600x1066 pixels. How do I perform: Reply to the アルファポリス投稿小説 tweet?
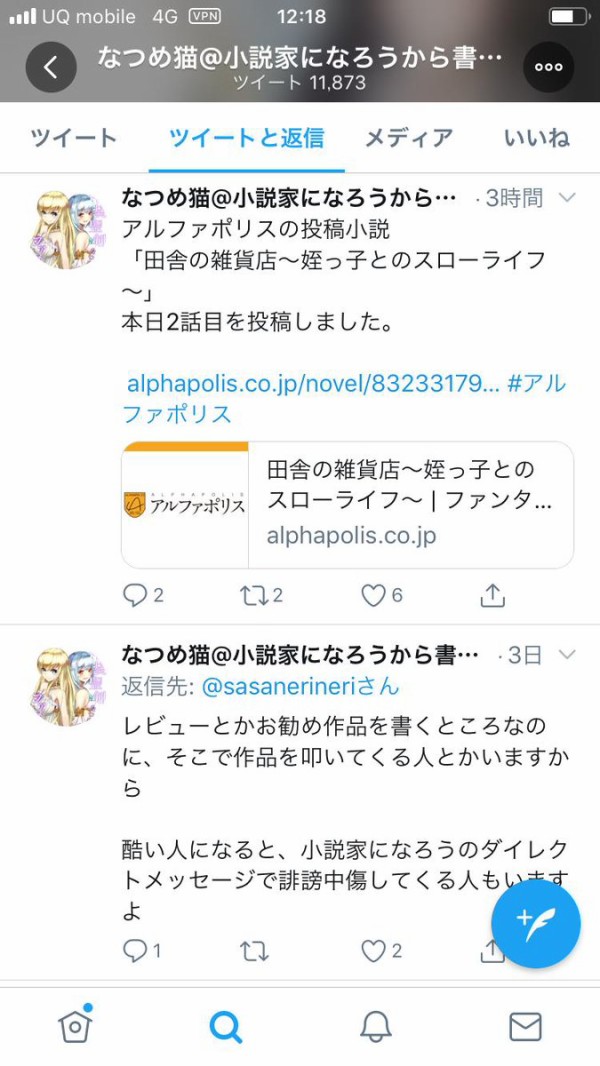point(135,596)
